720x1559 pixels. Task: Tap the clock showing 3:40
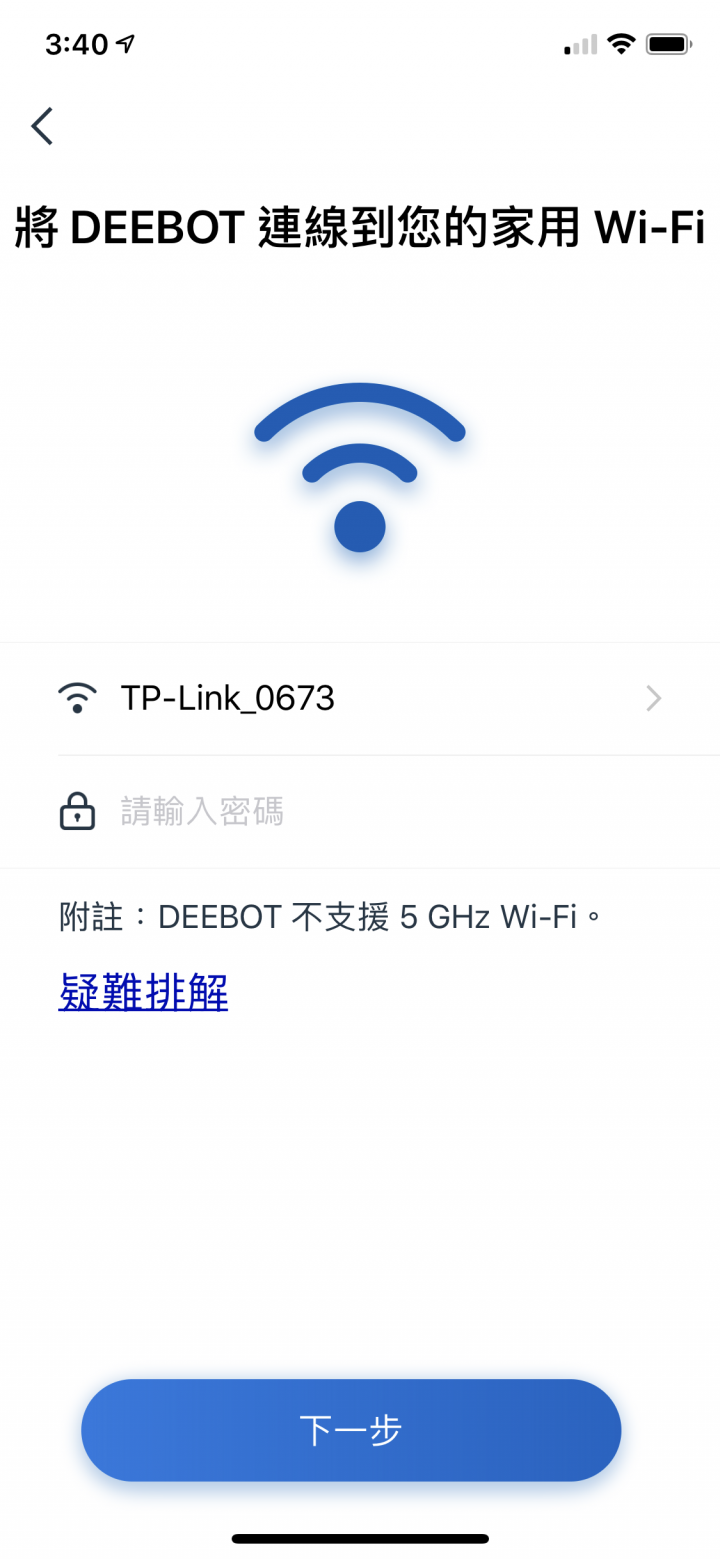(x=78, y=43)
